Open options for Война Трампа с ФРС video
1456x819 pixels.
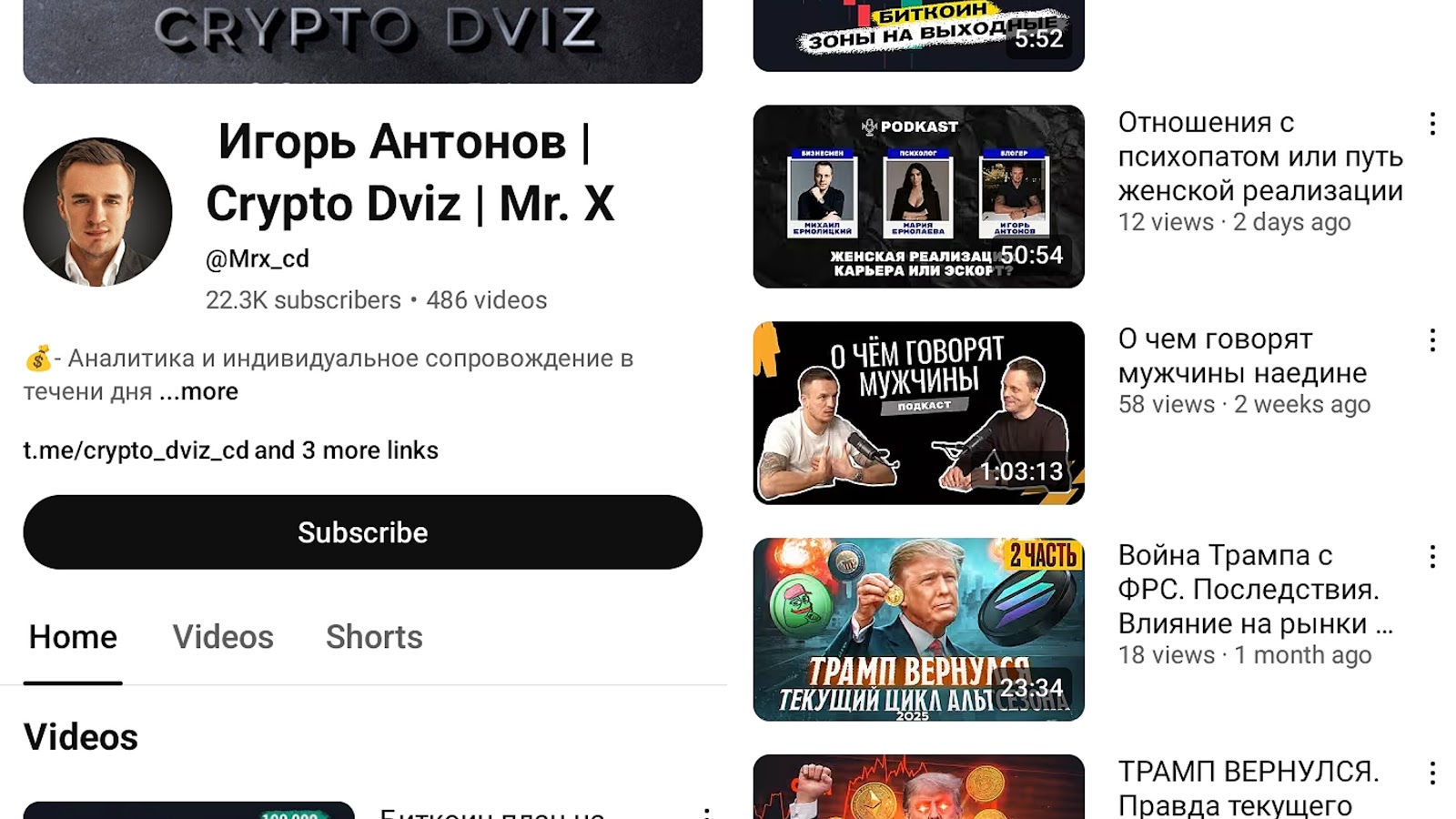1432,557
